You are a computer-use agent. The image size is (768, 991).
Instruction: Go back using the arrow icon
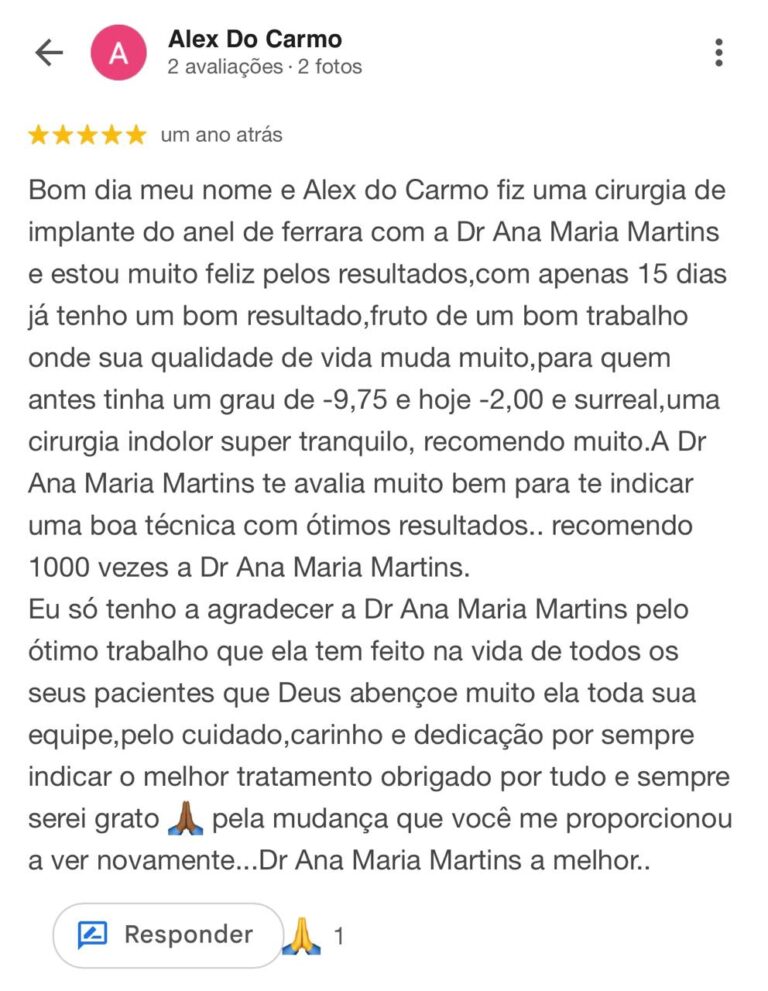48,53
